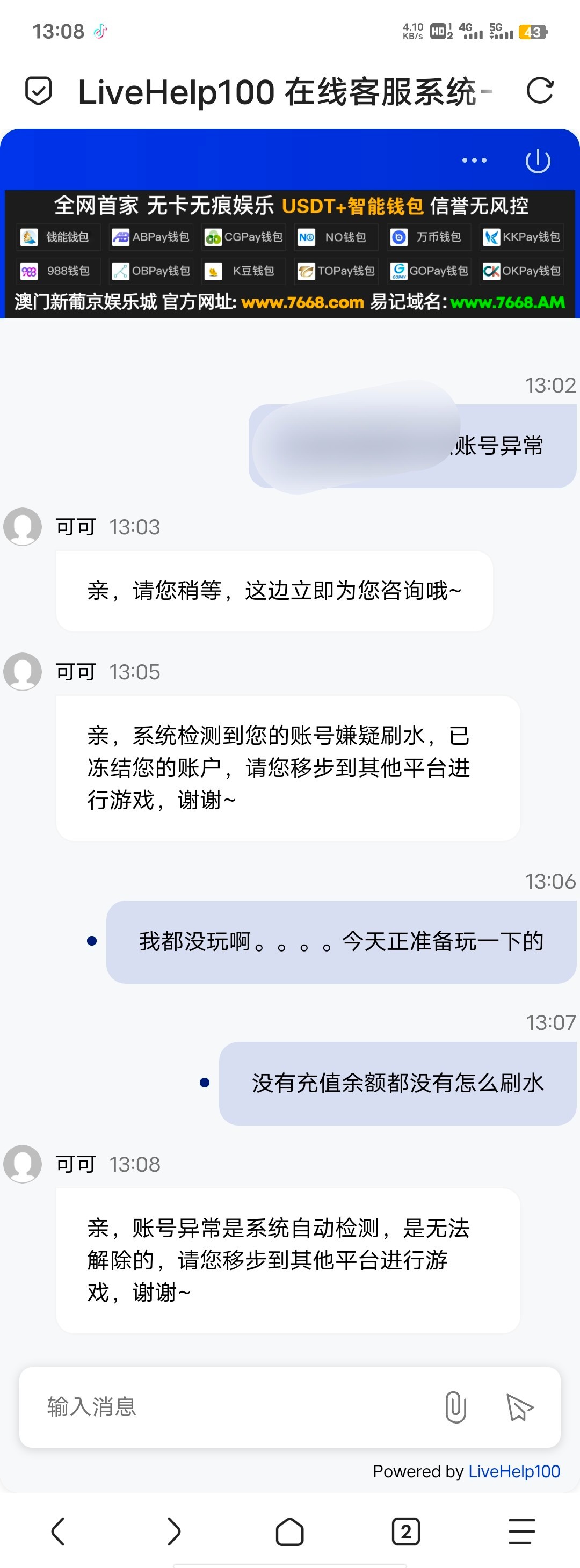The height and width of the screenshot is (1568, 580).
Task: Tap the 输入消息 message input field
Action: pyautogui.click(x=183, y=1407)
